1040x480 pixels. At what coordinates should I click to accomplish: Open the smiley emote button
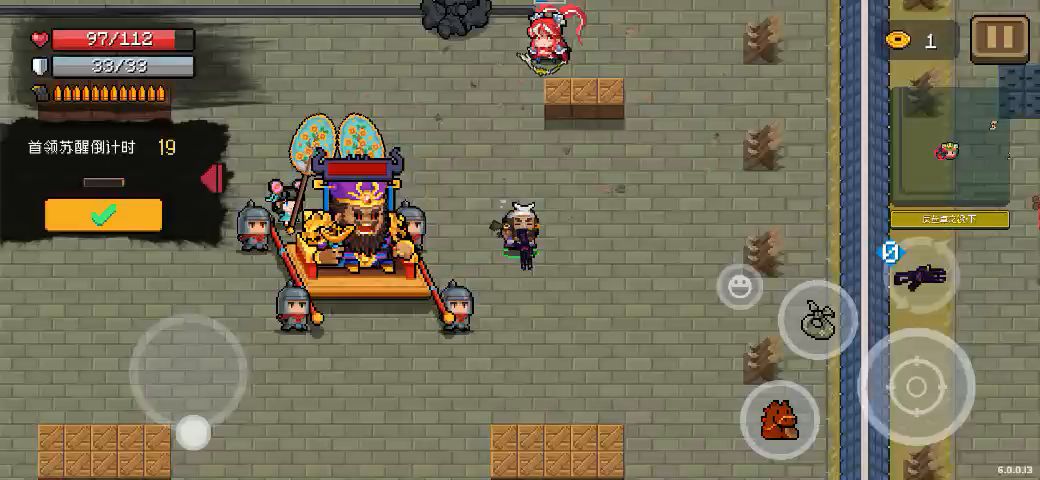(739, 288)
